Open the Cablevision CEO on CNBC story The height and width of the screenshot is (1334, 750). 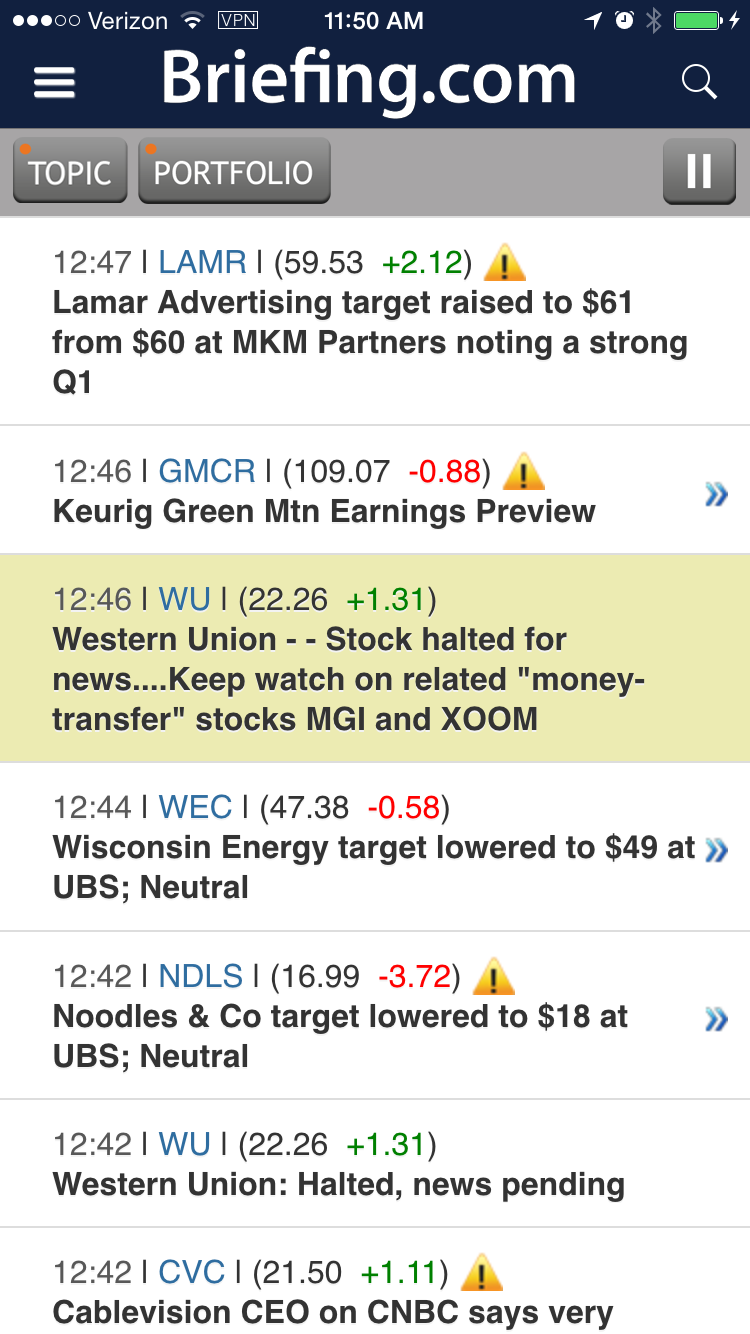[x=375, y=1281]
